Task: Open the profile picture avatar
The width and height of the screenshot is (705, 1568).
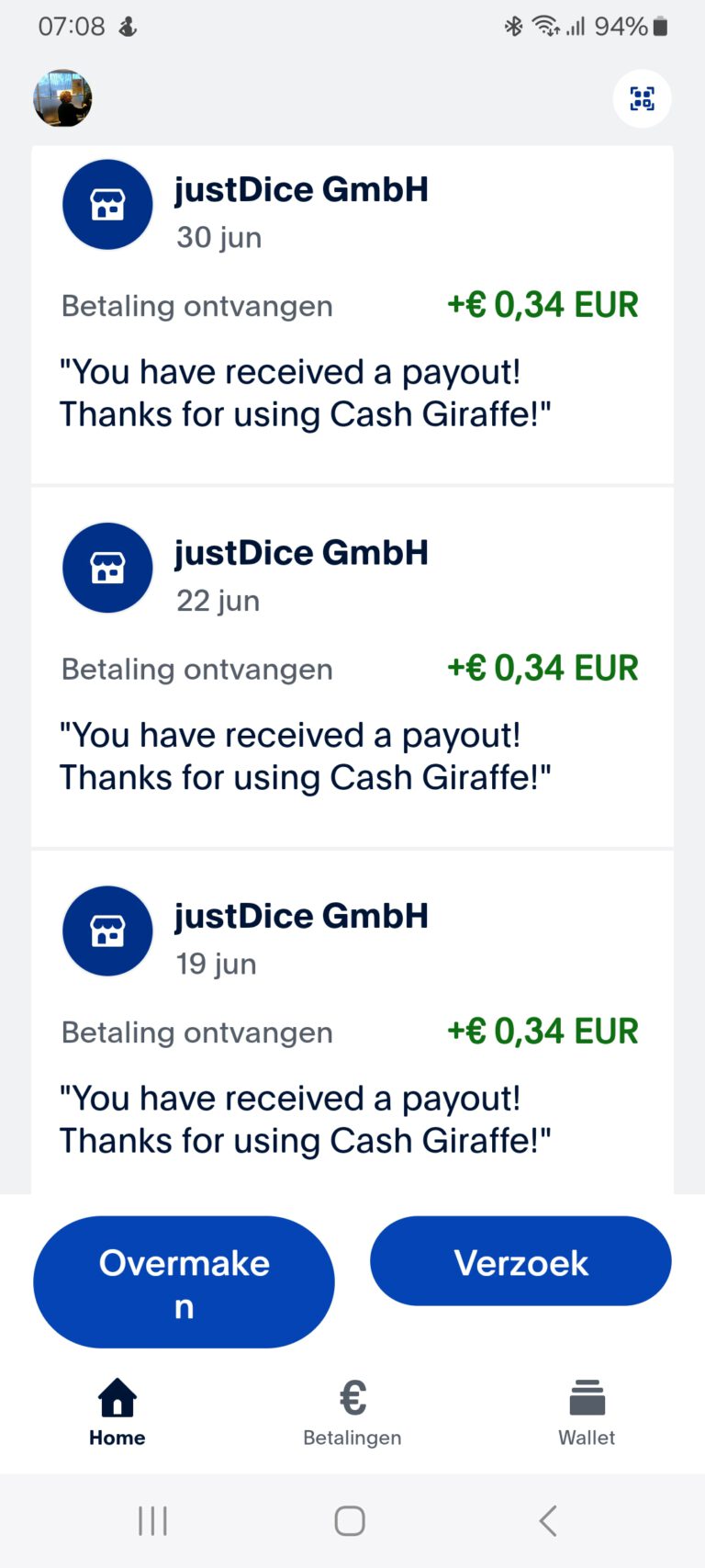Action: pos(62,98)
